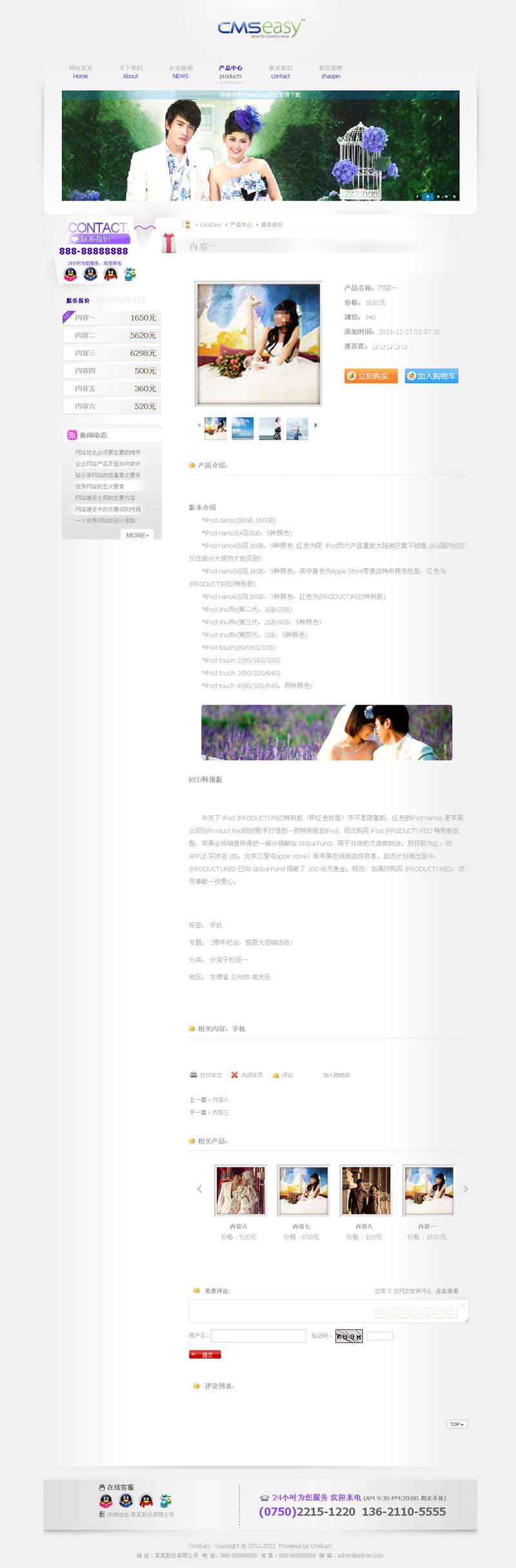This screenshot has height=1568, width=516.
Task: Open previous item 上一篇 内容八
Action: pos(209,1100)
